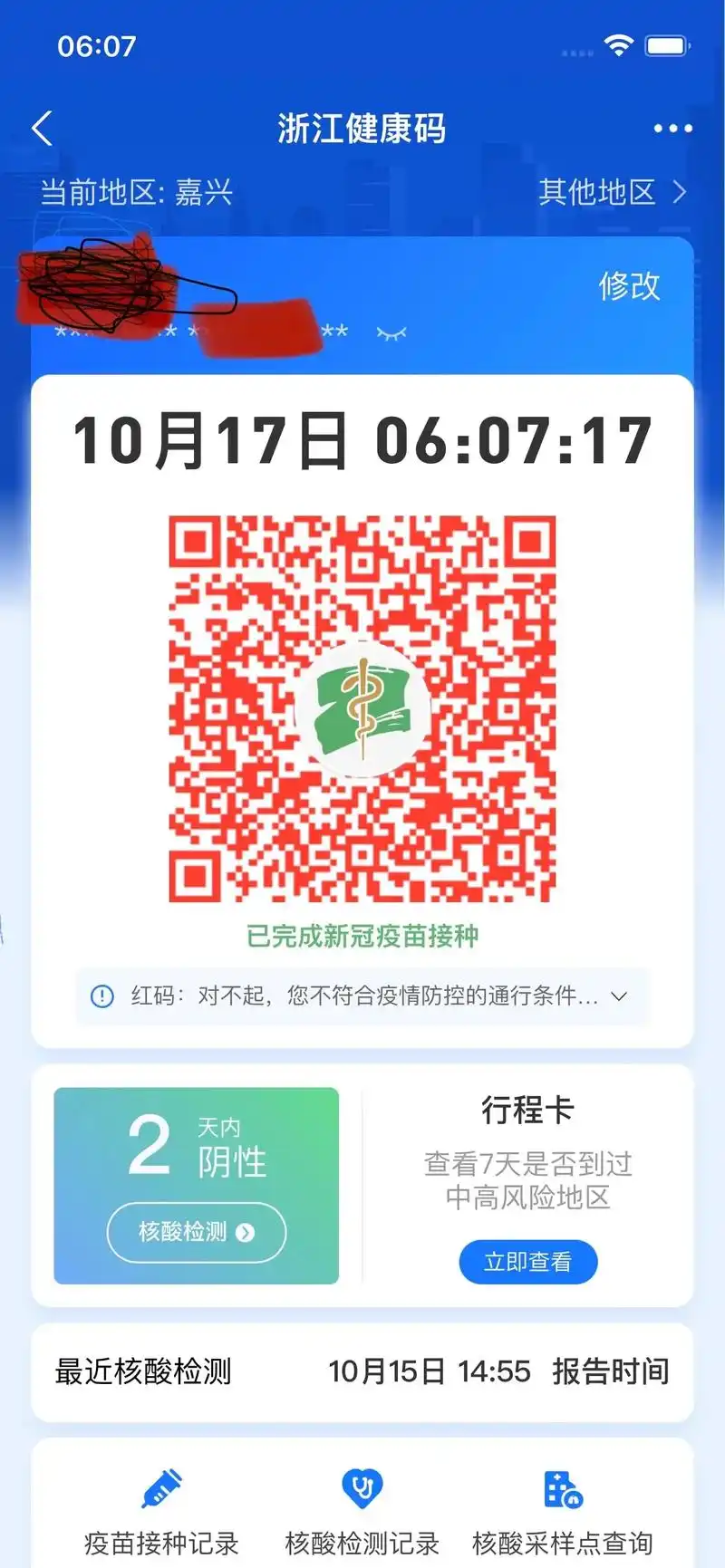Expand the 红码 alert message chevron

coord(619,996)
